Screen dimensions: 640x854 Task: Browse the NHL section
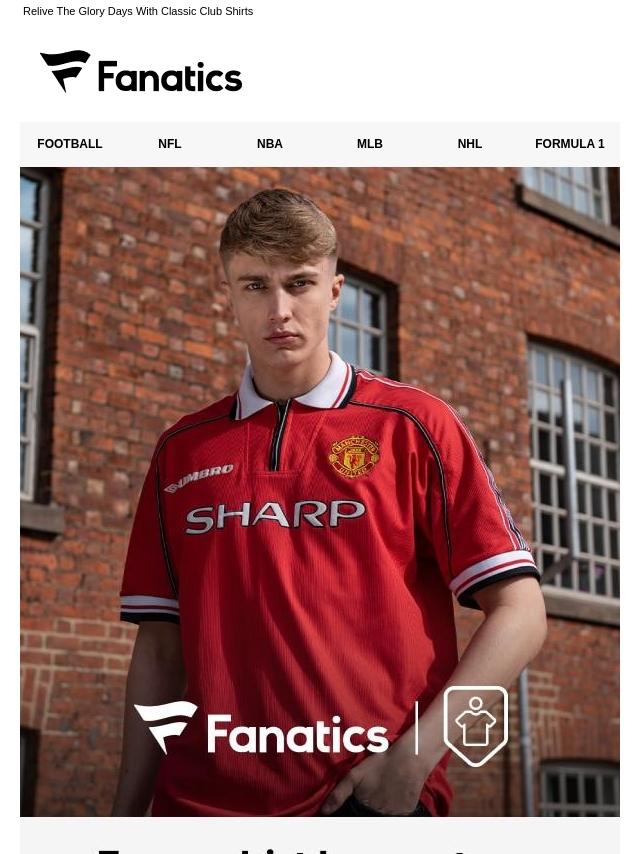(470, 144)
